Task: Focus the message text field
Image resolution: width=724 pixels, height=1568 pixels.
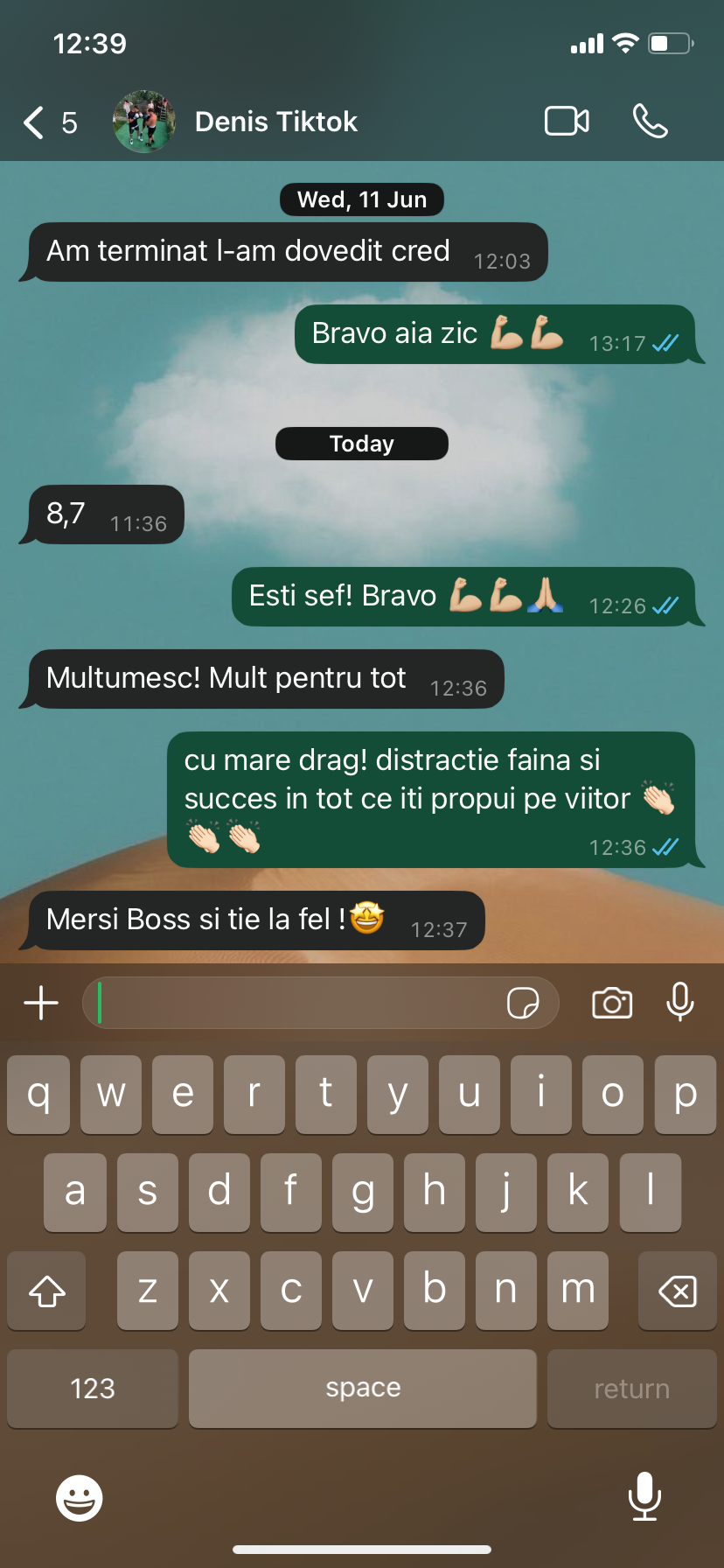Action: click(297, 1003)
